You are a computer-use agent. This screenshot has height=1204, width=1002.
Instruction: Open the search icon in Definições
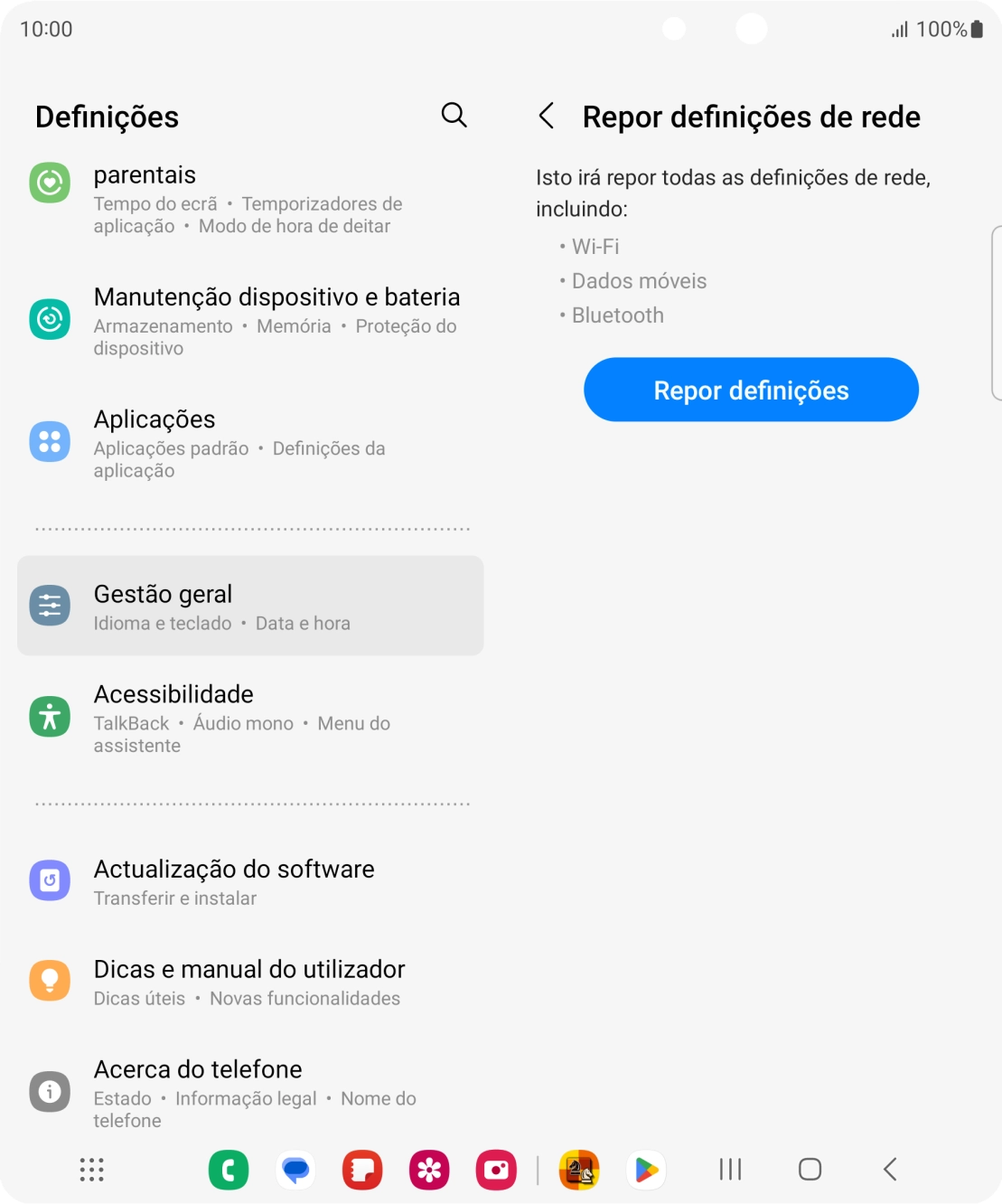coord(454,116)
